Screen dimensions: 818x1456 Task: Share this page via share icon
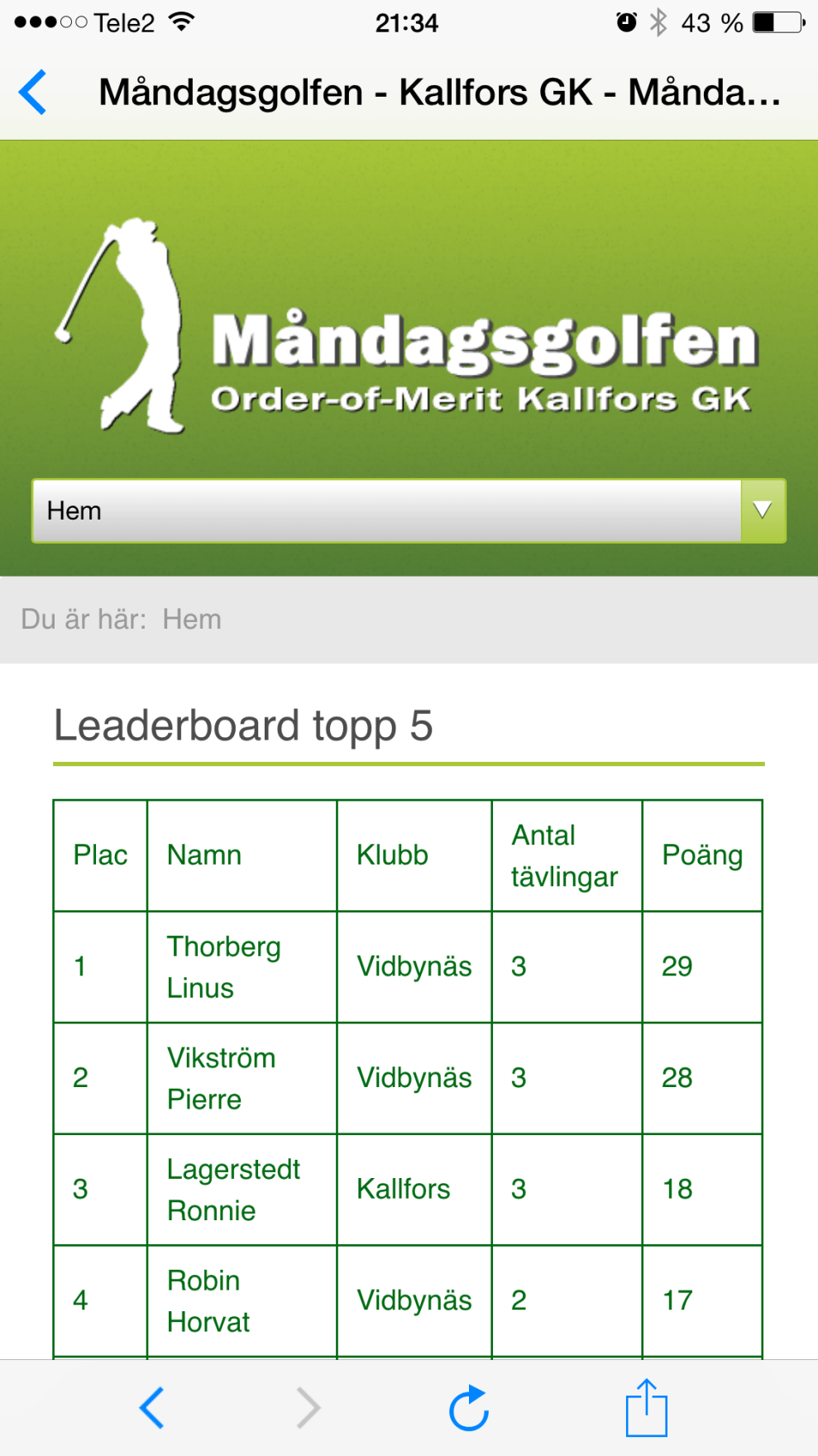pyautogui.click(x=646, y=1407)
